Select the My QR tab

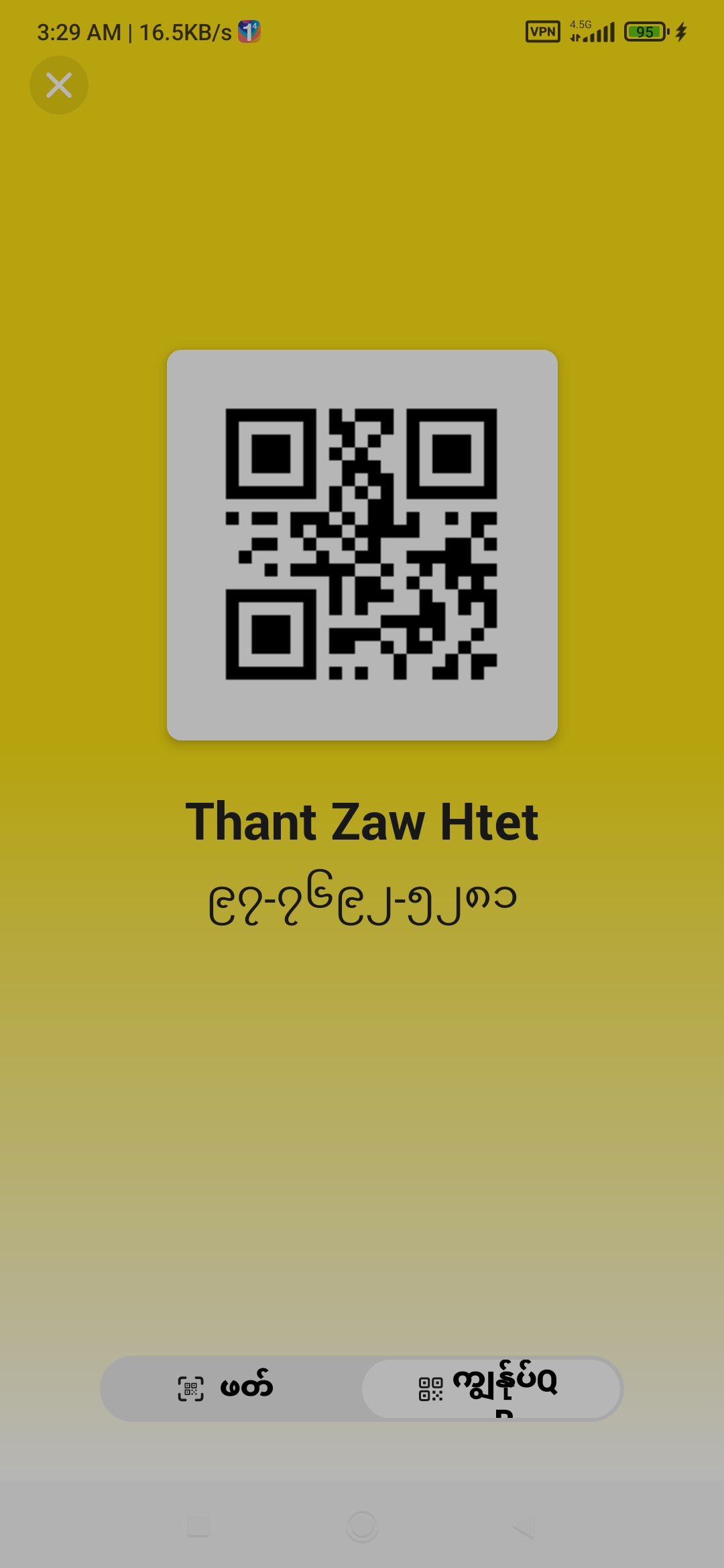point(491,1388)
